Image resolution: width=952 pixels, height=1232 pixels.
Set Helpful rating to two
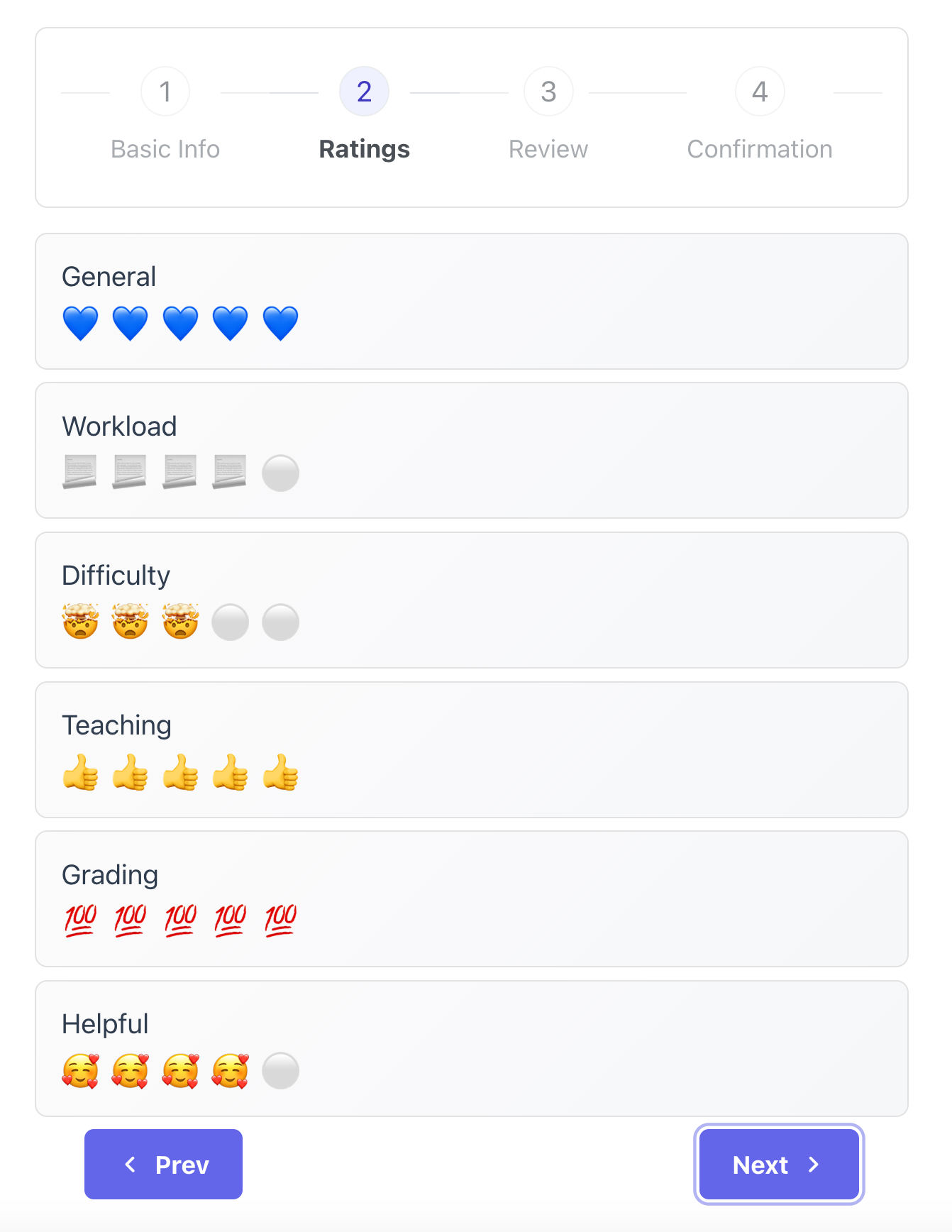pyautogui.click(x=130, y=1071)
